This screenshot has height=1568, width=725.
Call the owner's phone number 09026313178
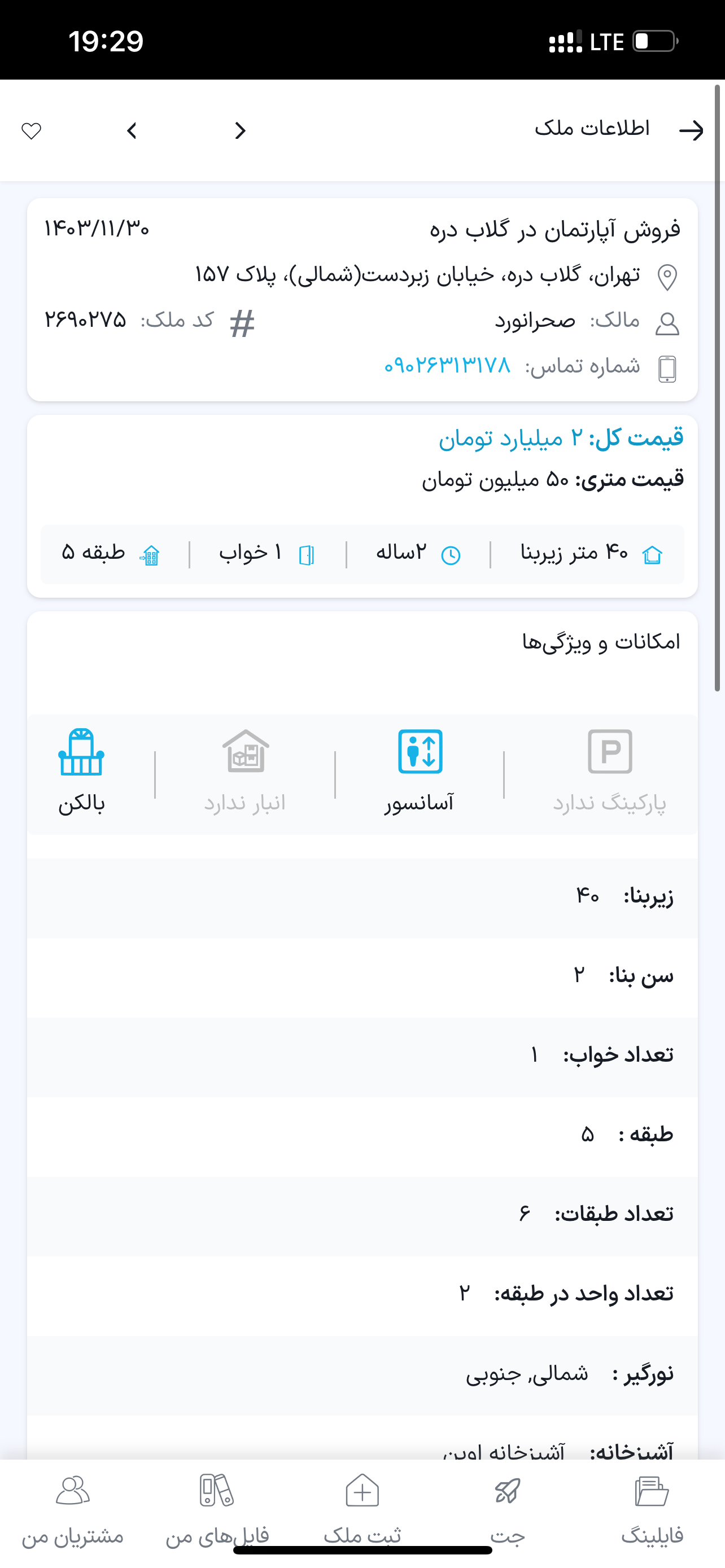[447, 366]
